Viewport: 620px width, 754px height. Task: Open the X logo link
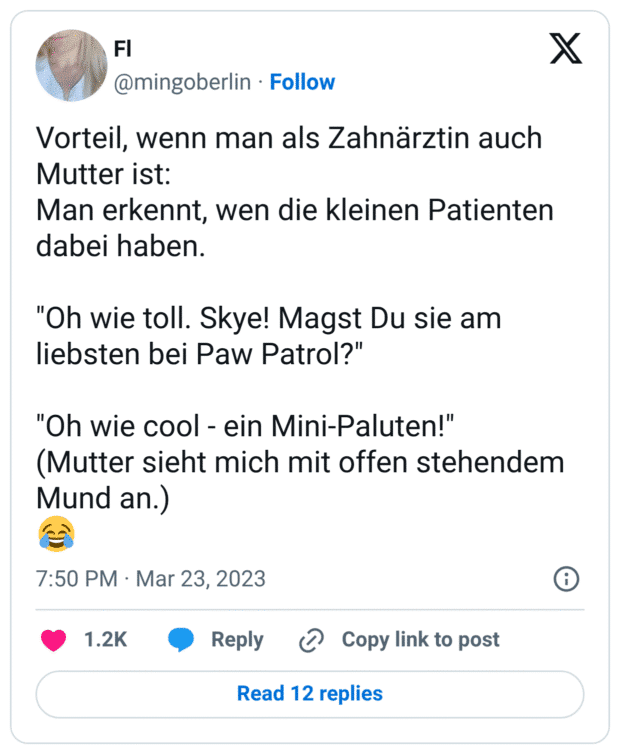point(566,49)
